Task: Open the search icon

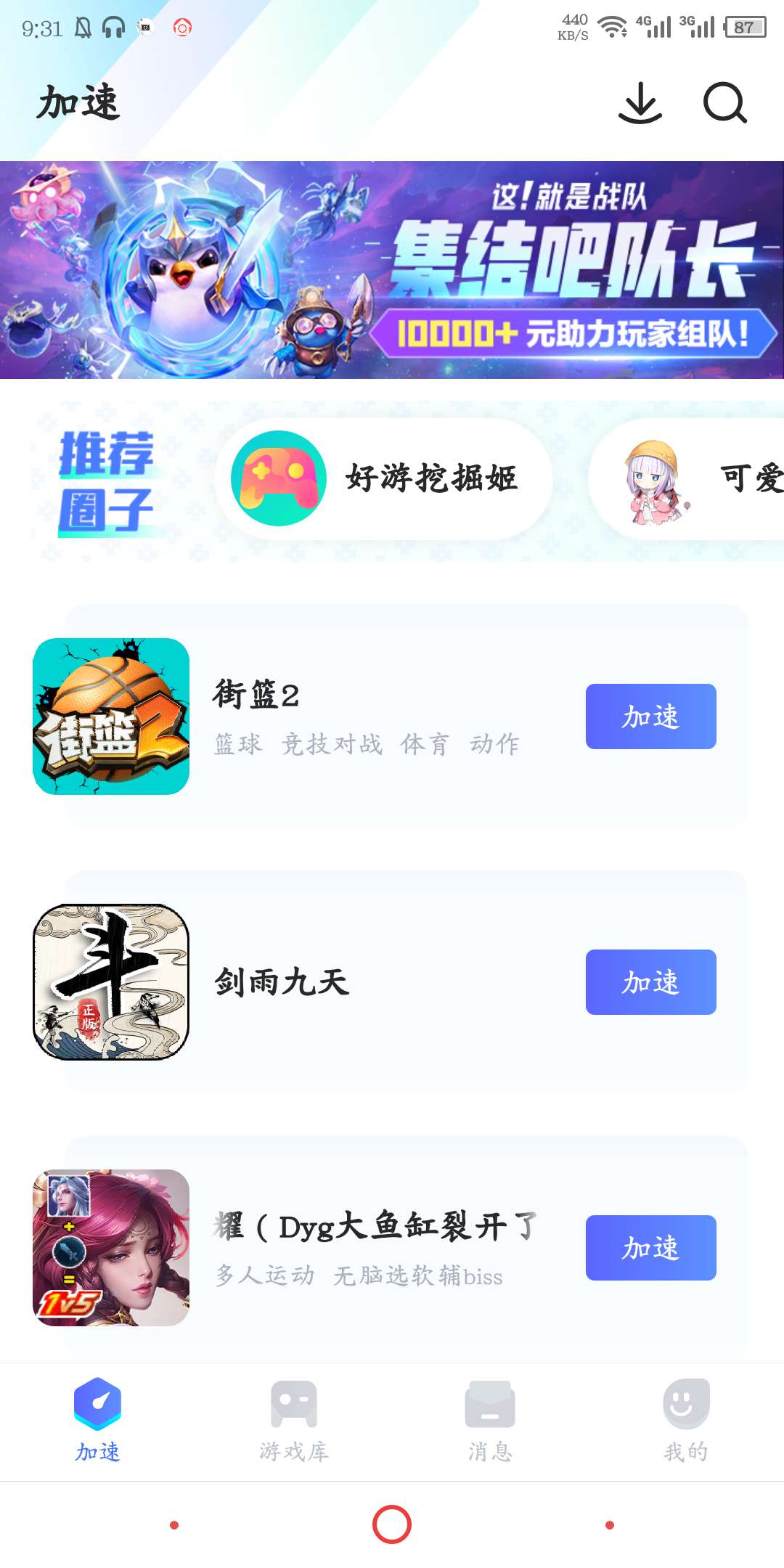Action: 724,103
